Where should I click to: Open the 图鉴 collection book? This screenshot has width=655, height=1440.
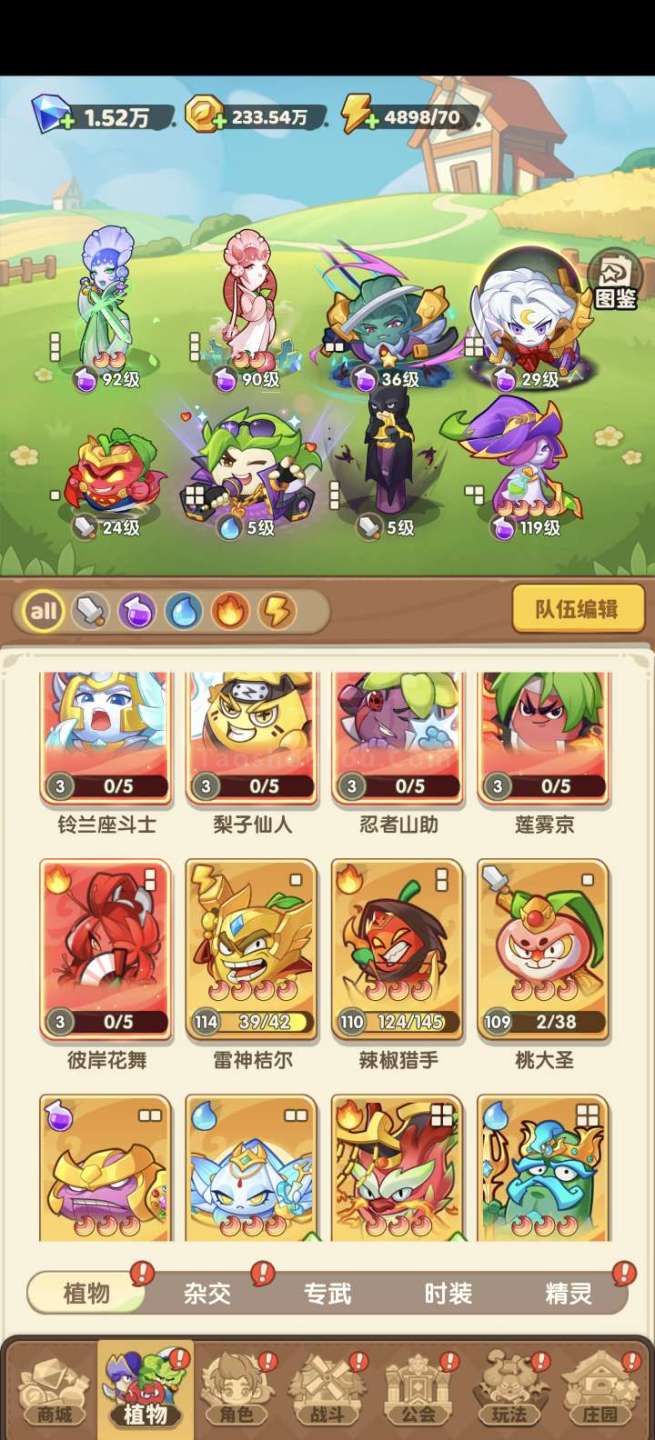[616, 279]
